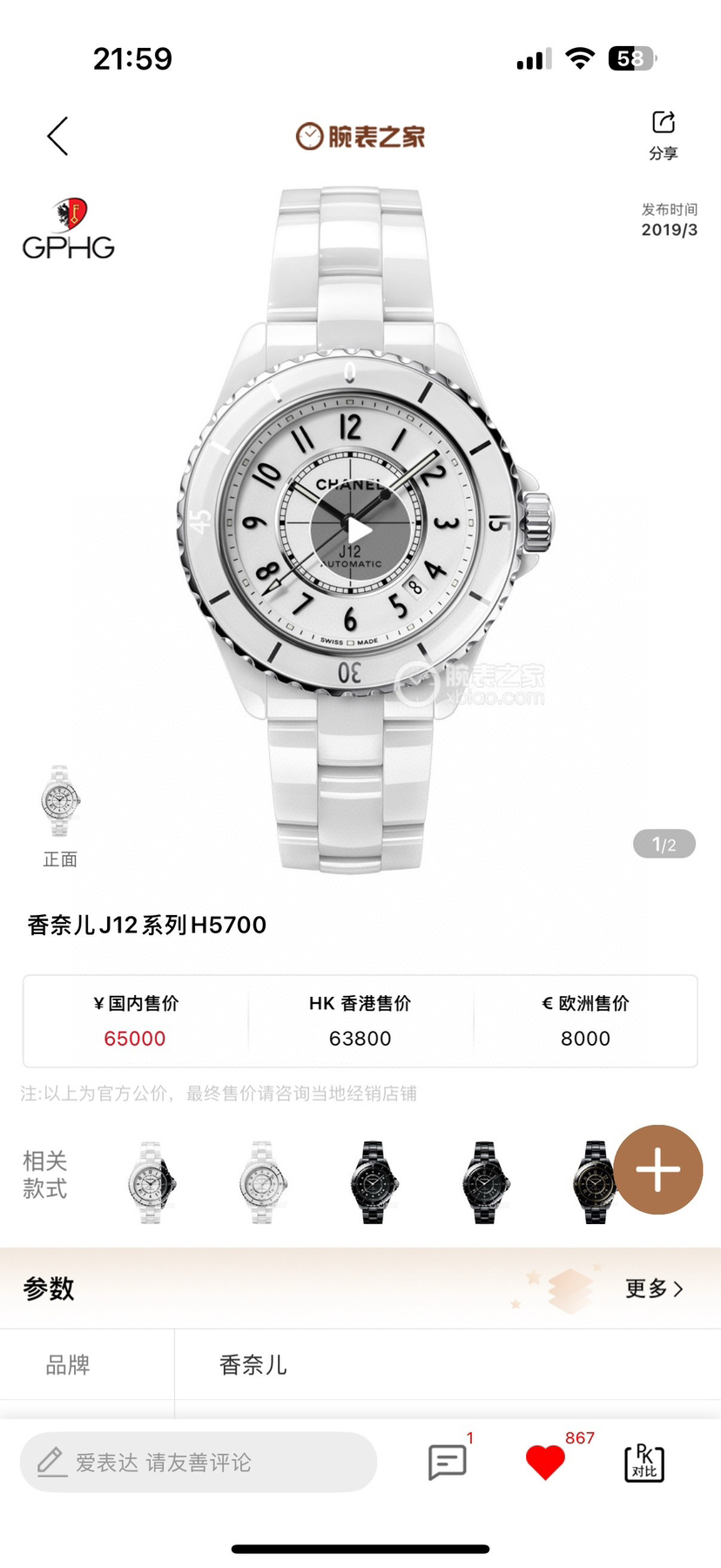
Task: Open the second related black watch
Action: [484, 1182]
